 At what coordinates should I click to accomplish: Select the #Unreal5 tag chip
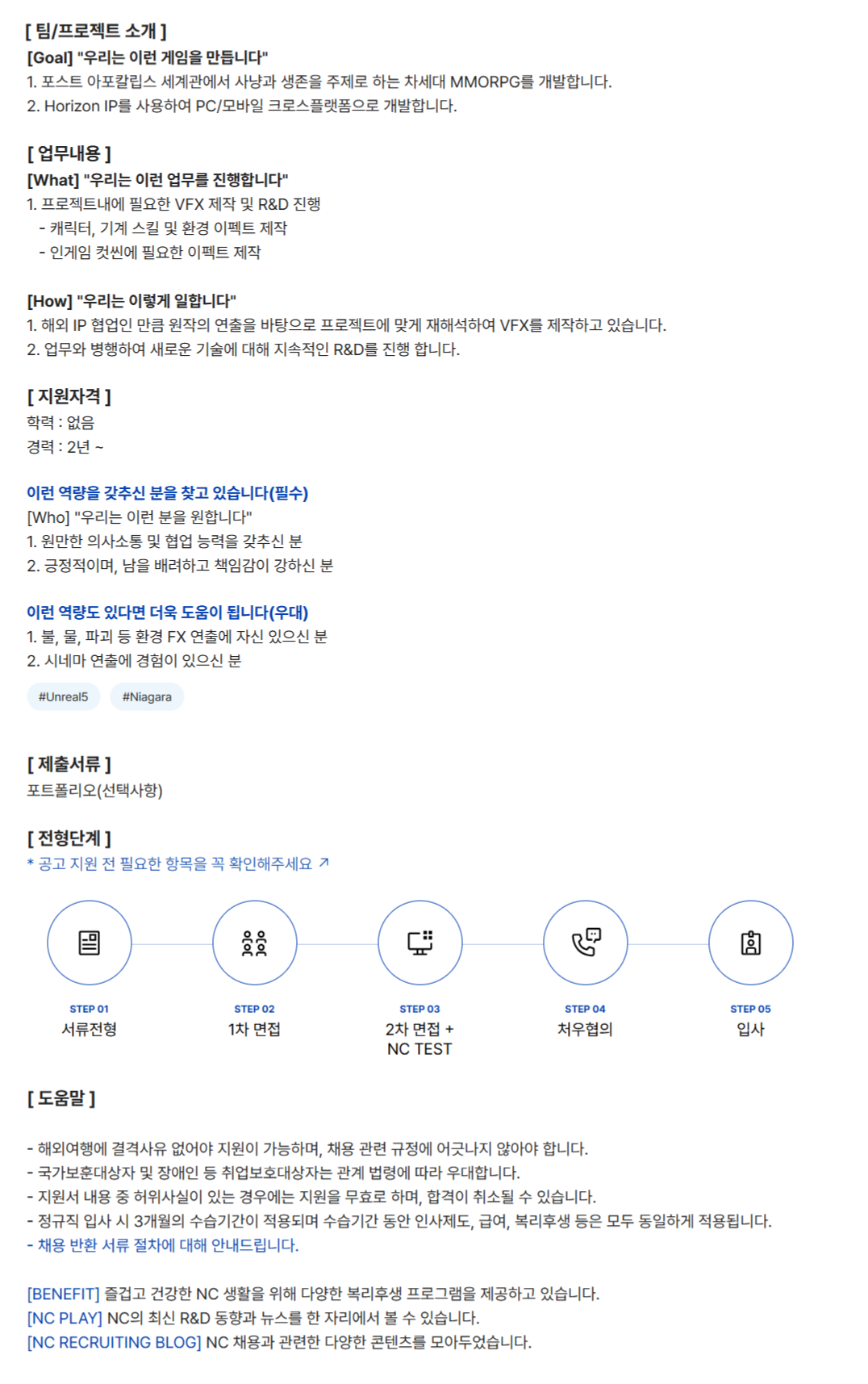[x=64, y=696]
